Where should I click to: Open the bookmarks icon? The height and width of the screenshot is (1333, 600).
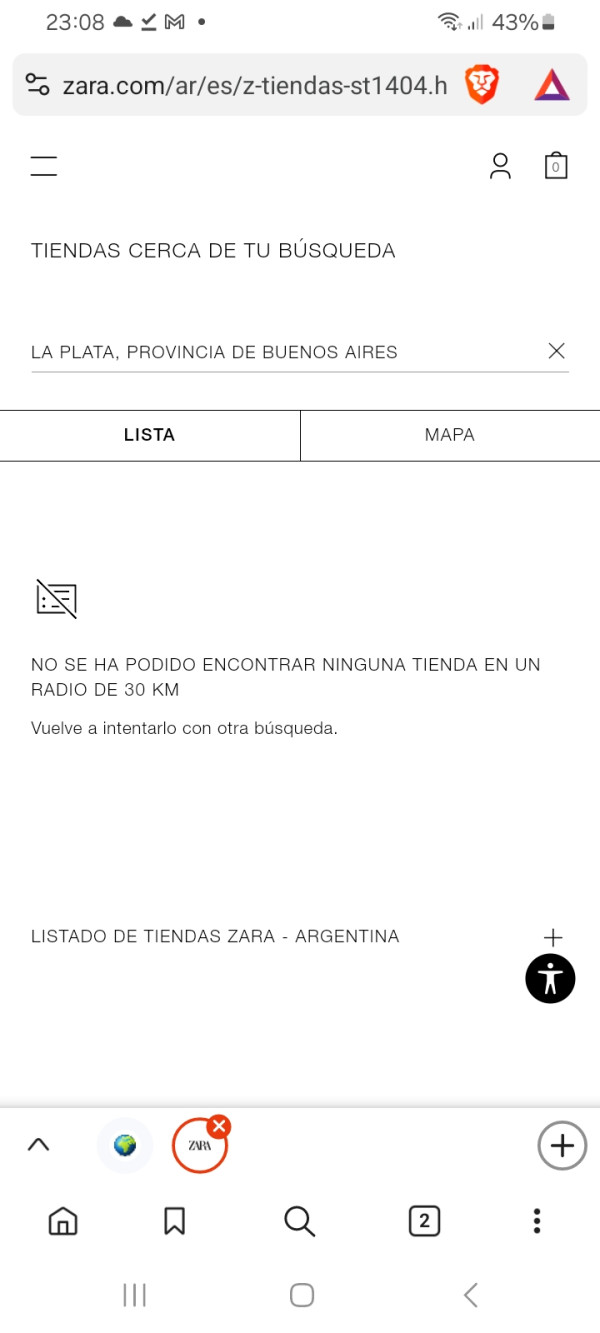tap(175, 1221)
